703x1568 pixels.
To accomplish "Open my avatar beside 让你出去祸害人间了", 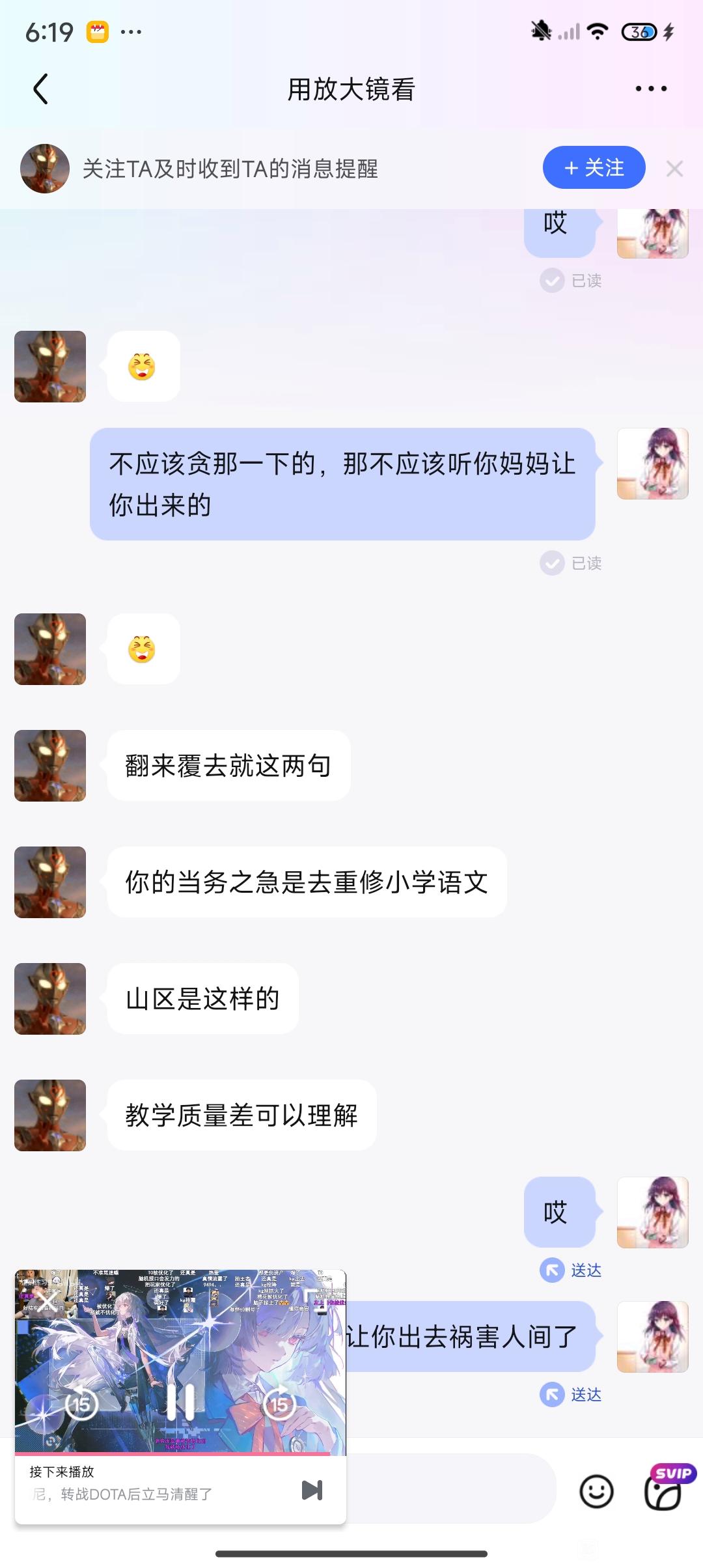I will [652, 1337].
